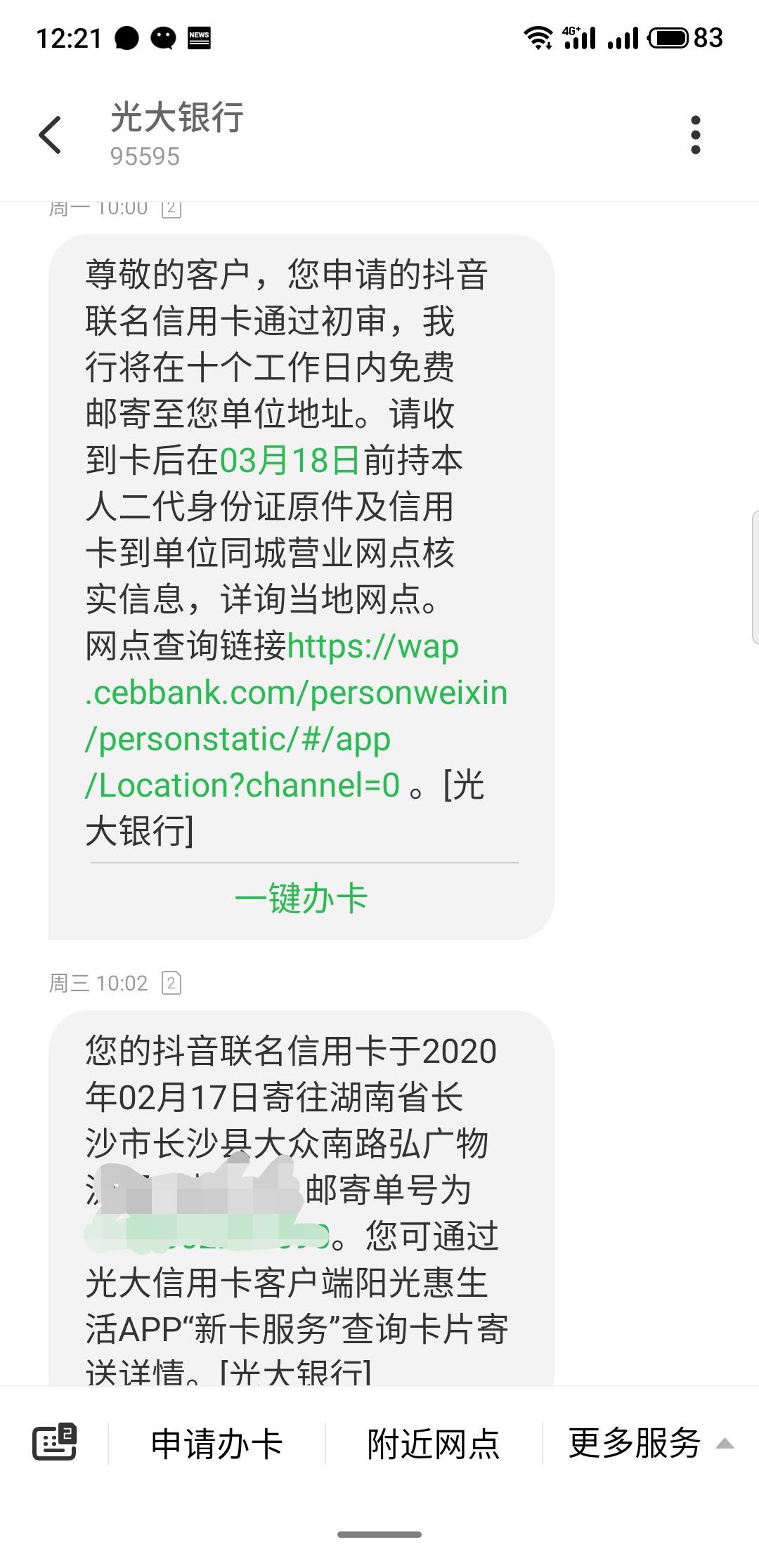Switch to keyboard input mode icon

(x=54, y=1443)
